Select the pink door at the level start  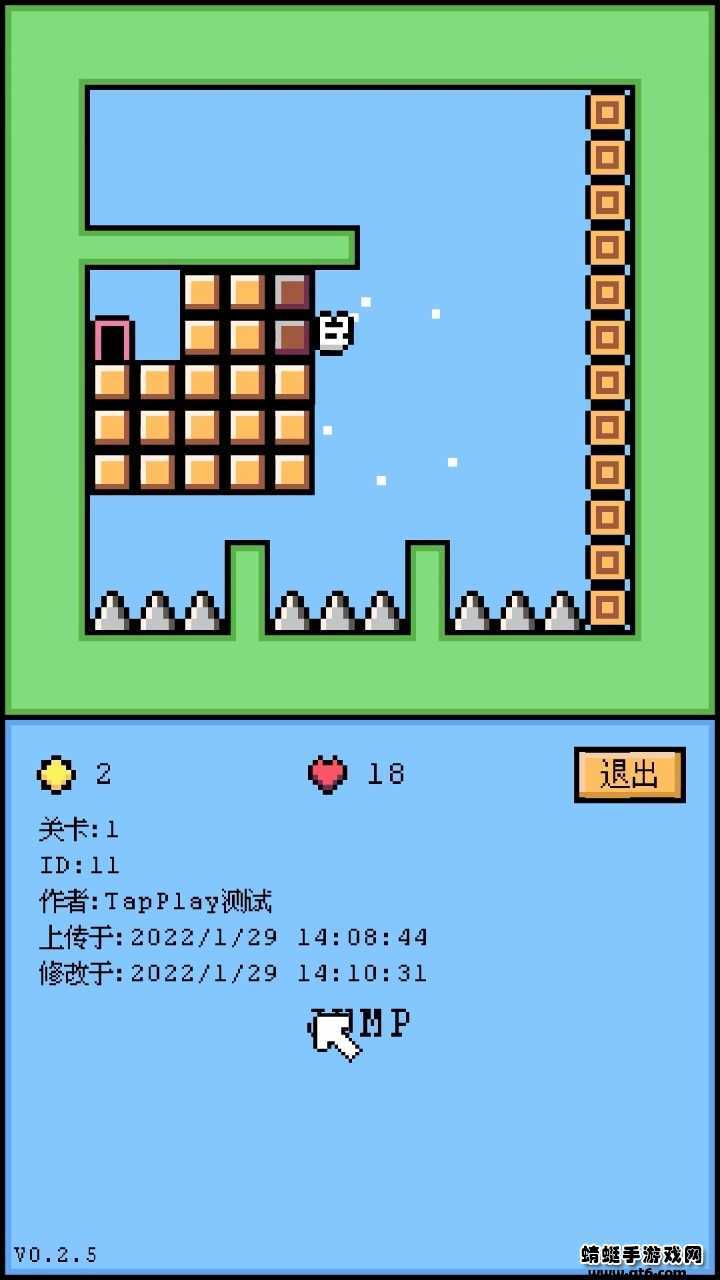[112, 340]
